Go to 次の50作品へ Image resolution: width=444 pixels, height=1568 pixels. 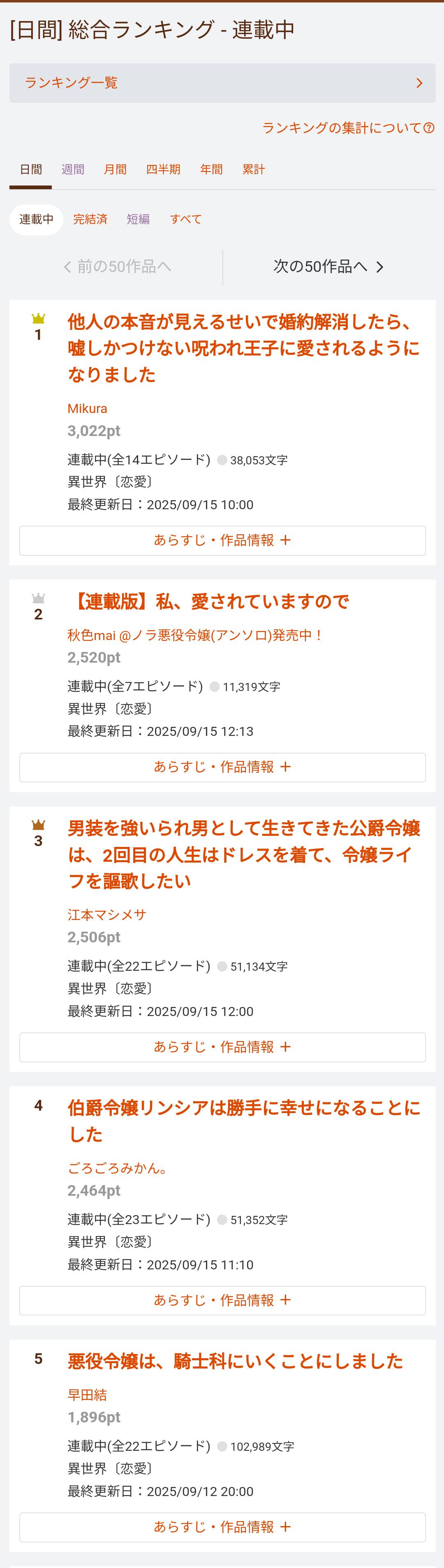point(329,267)
